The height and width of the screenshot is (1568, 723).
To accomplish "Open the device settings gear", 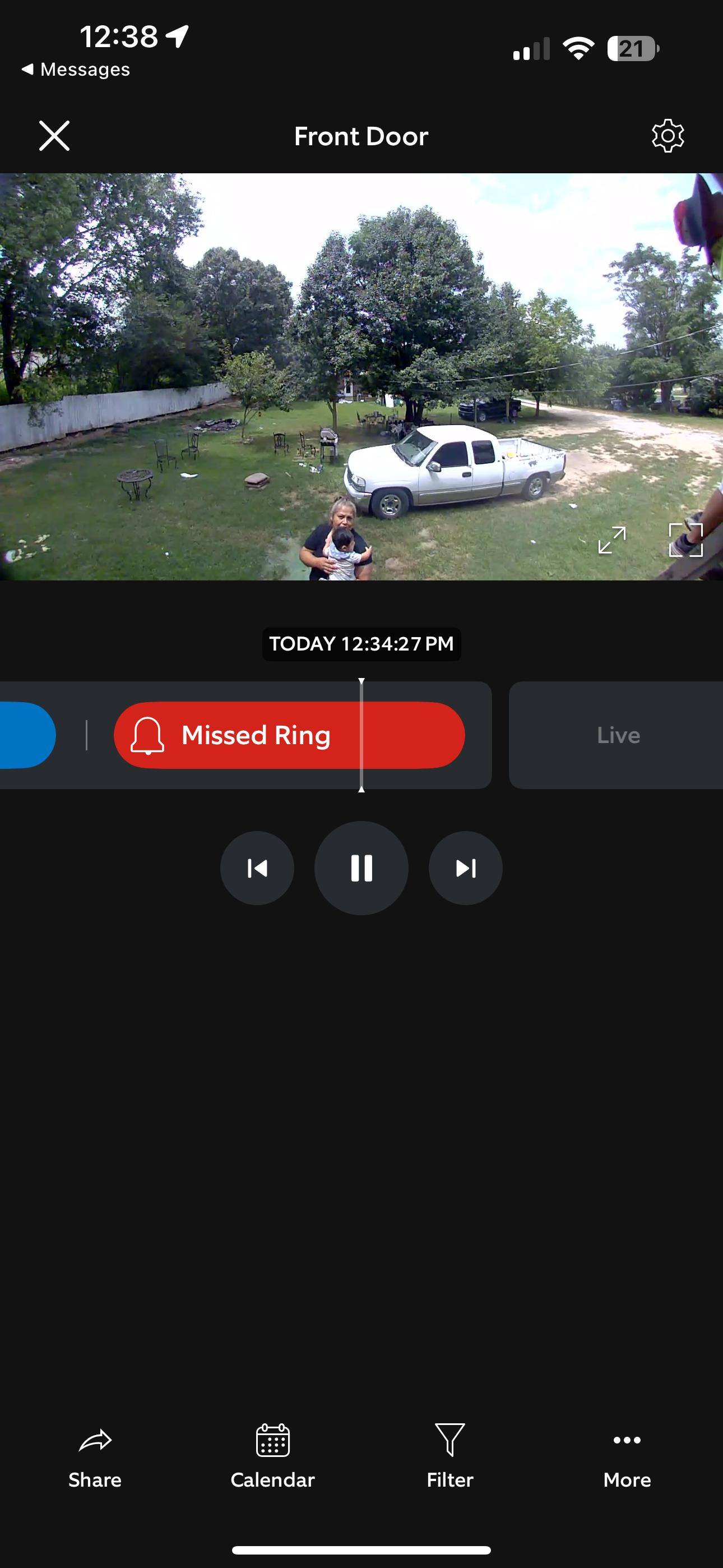I will 668,136.
